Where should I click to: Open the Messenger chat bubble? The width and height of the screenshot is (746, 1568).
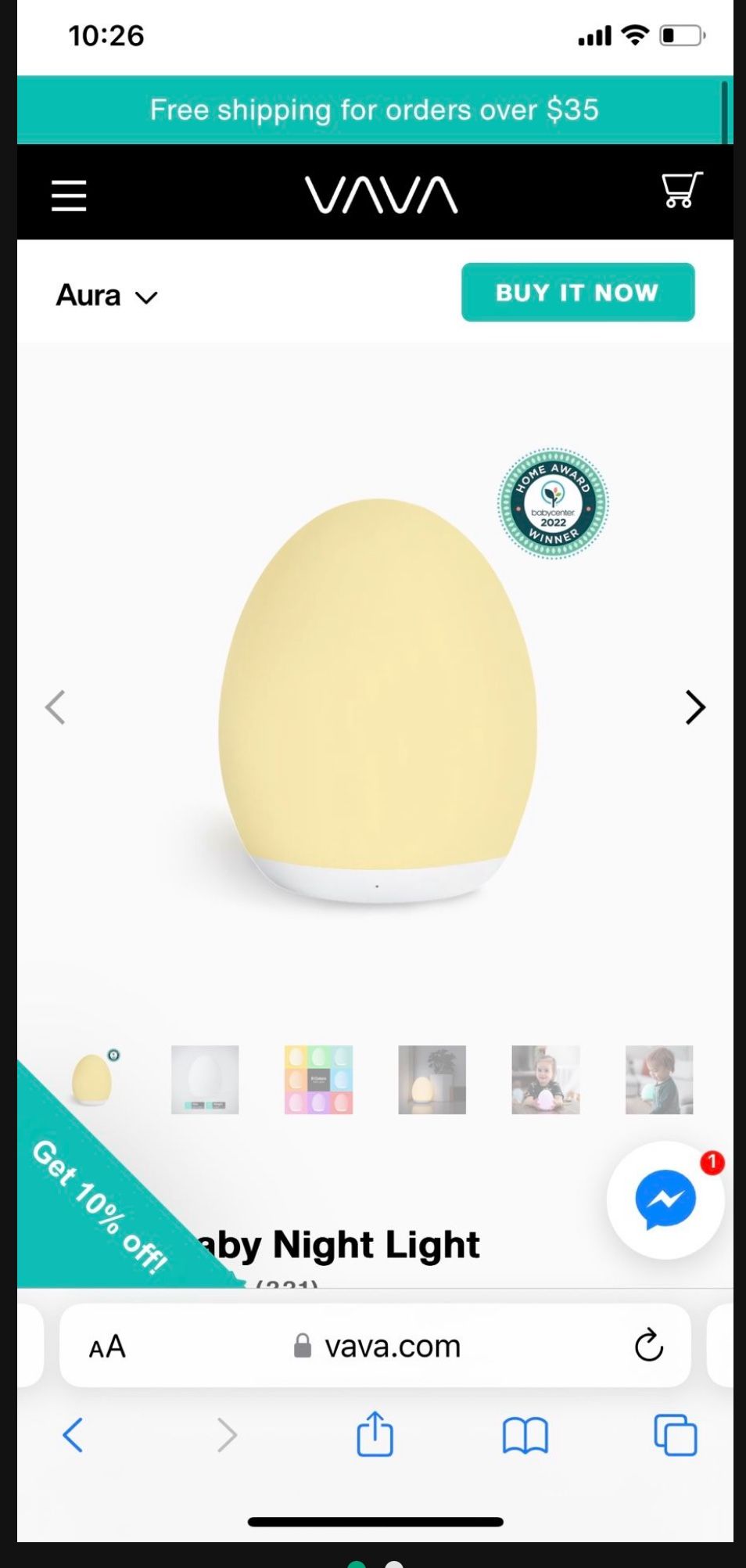click(x=665, y=1199)
